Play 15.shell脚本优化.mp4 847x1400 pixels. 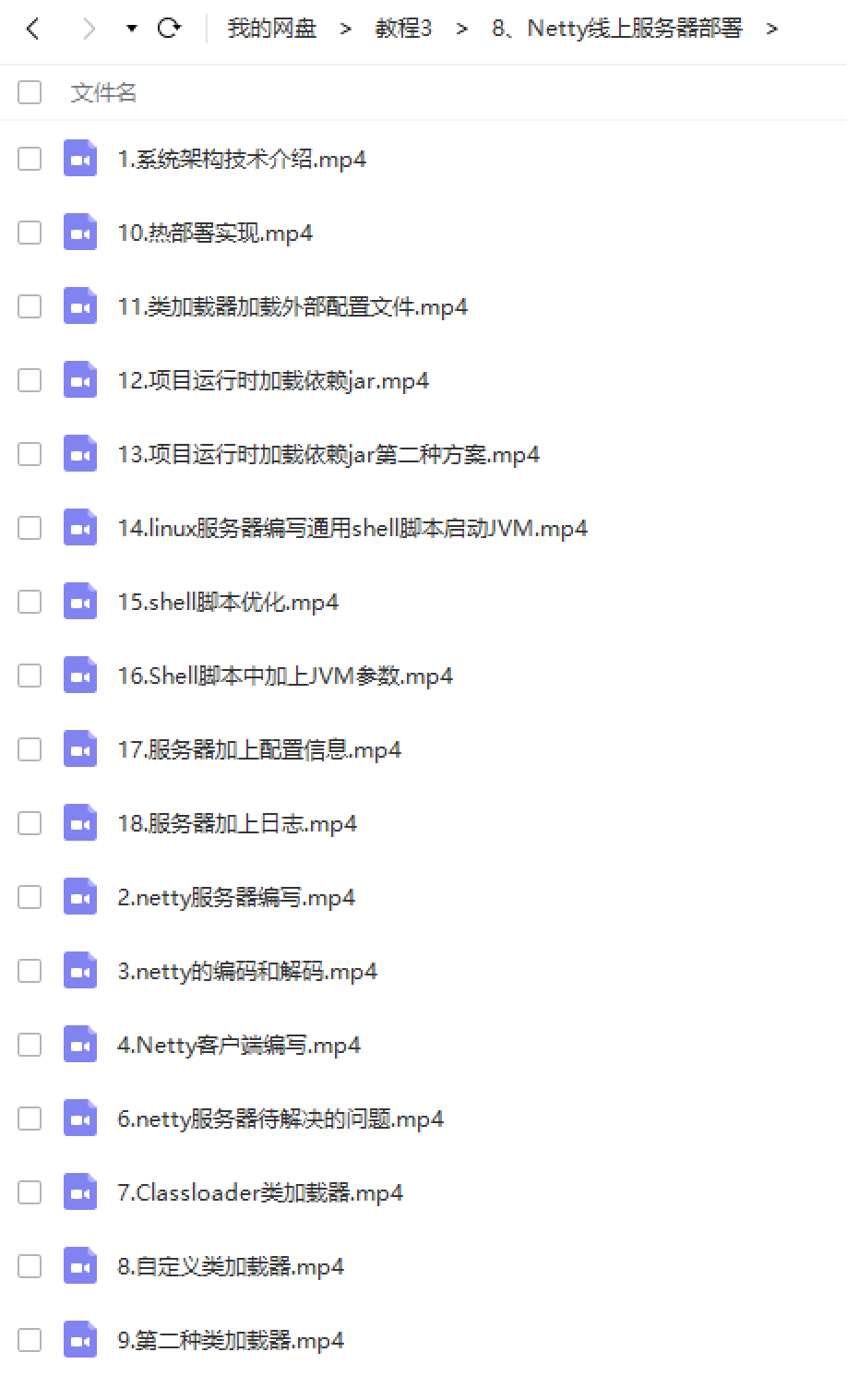pos(228,602)
